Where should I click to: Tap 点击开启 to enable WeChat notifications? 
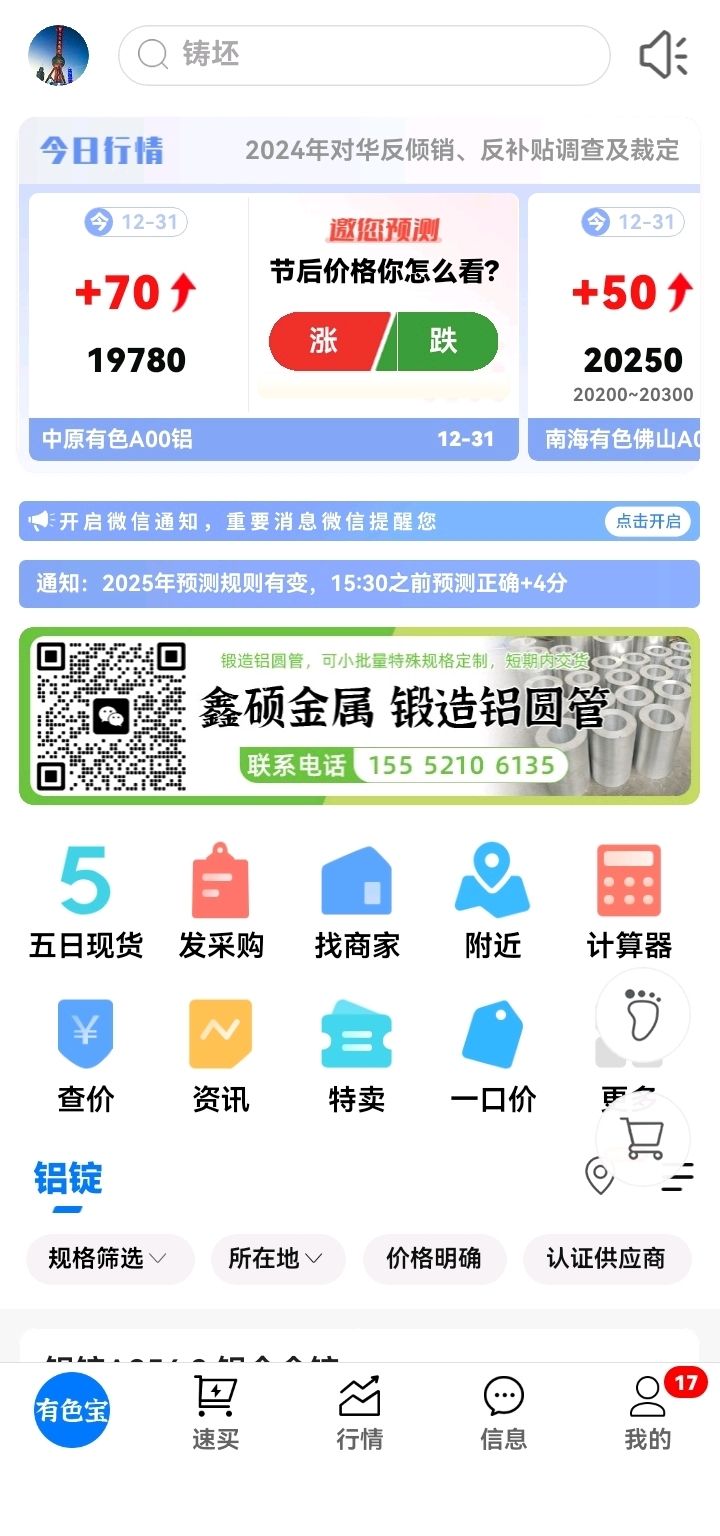pos(648,521)
